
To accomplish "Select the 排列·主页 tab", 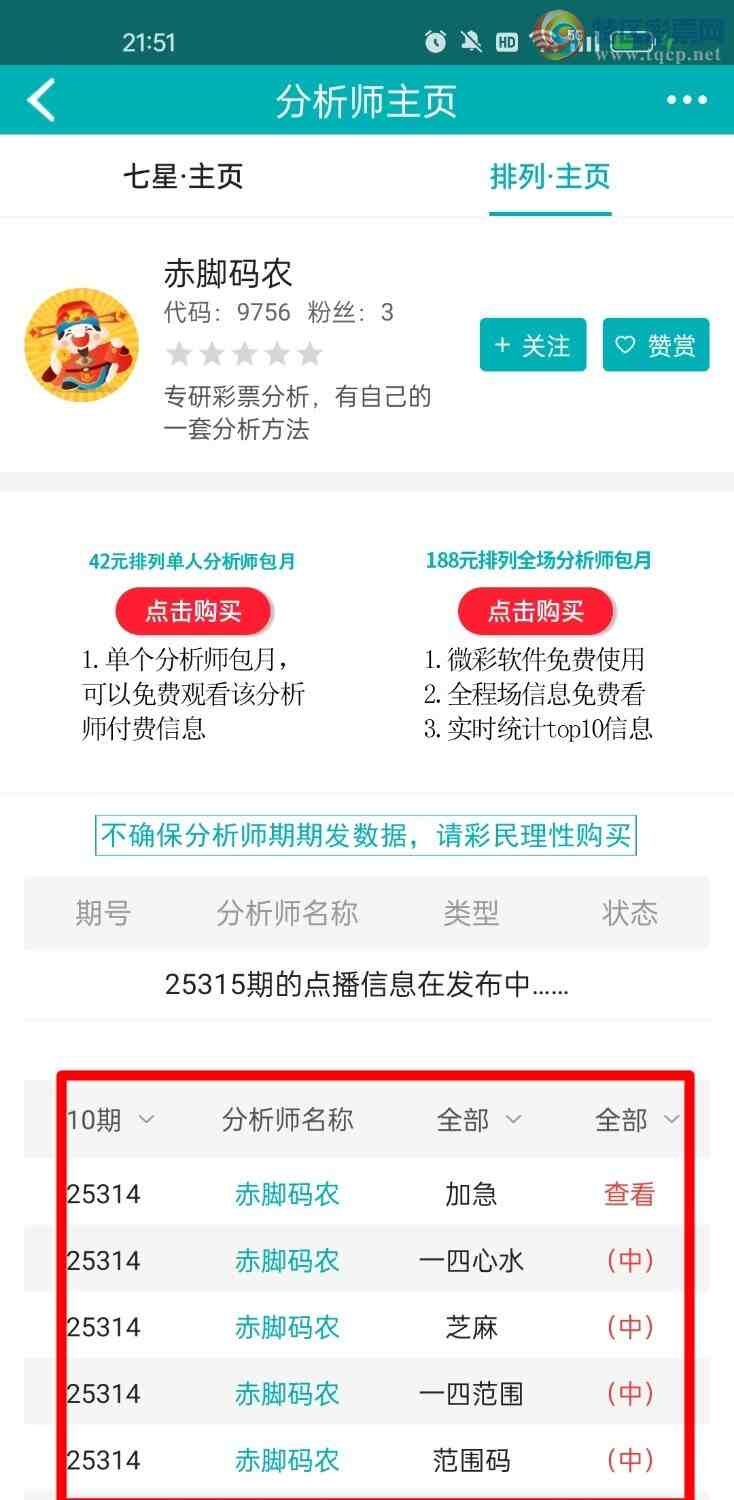I will click(549, 177).
